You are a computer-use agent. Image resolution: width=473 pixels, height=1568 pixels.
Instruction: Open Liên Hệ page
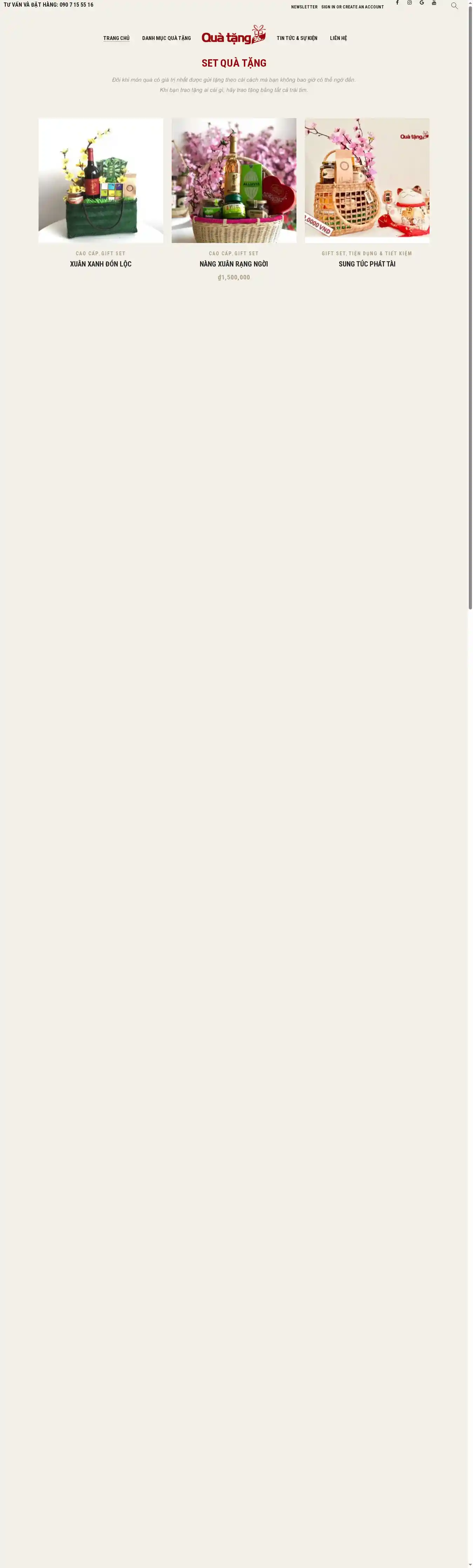tap(339, 38)
